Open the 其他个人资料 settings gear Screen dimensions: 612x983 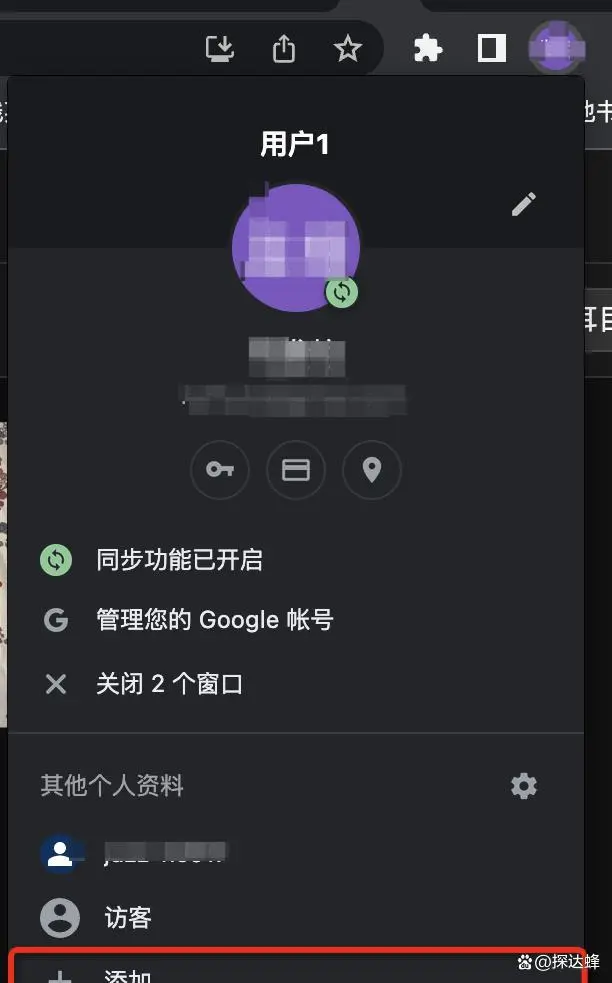point(524,785)
